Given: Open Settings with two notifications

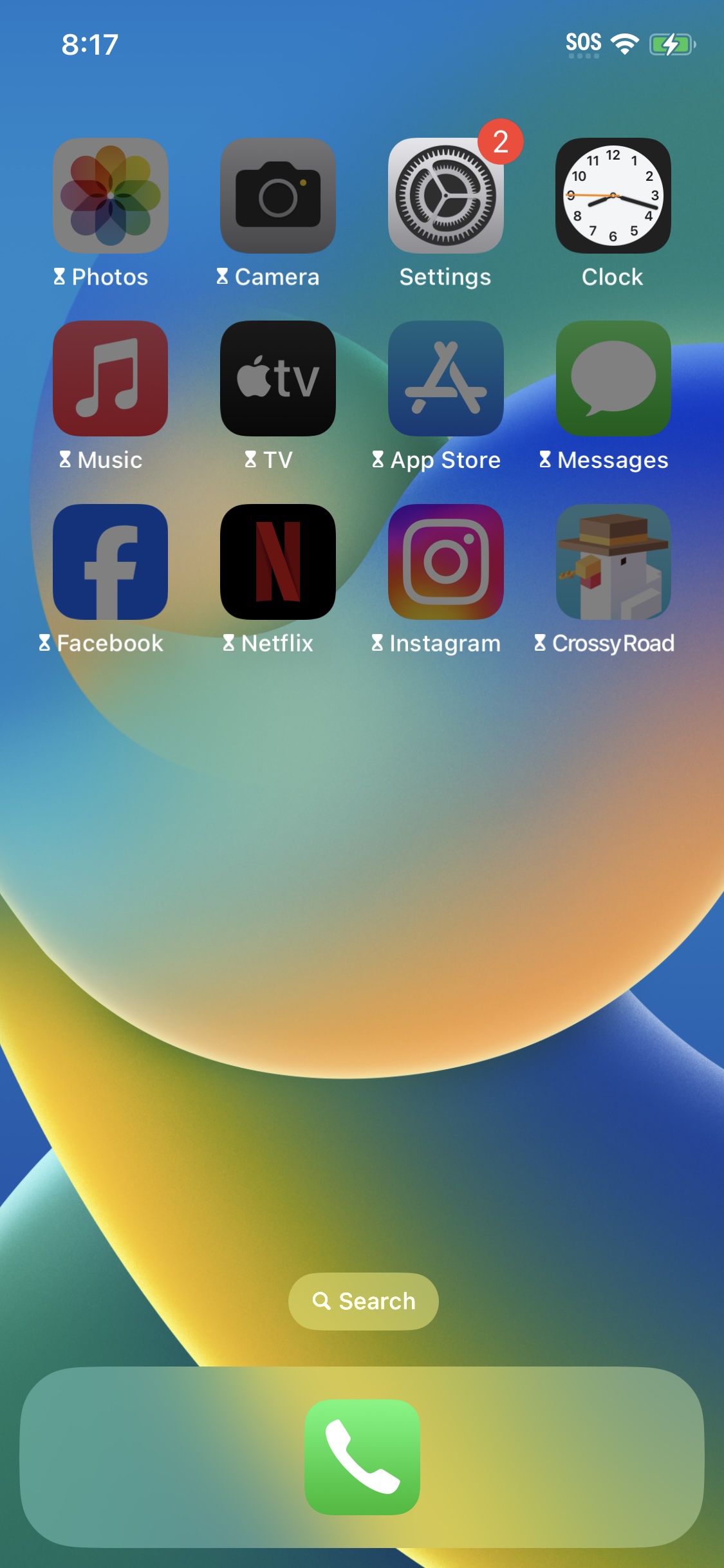Looking at the screenshot, I should 445,196.
